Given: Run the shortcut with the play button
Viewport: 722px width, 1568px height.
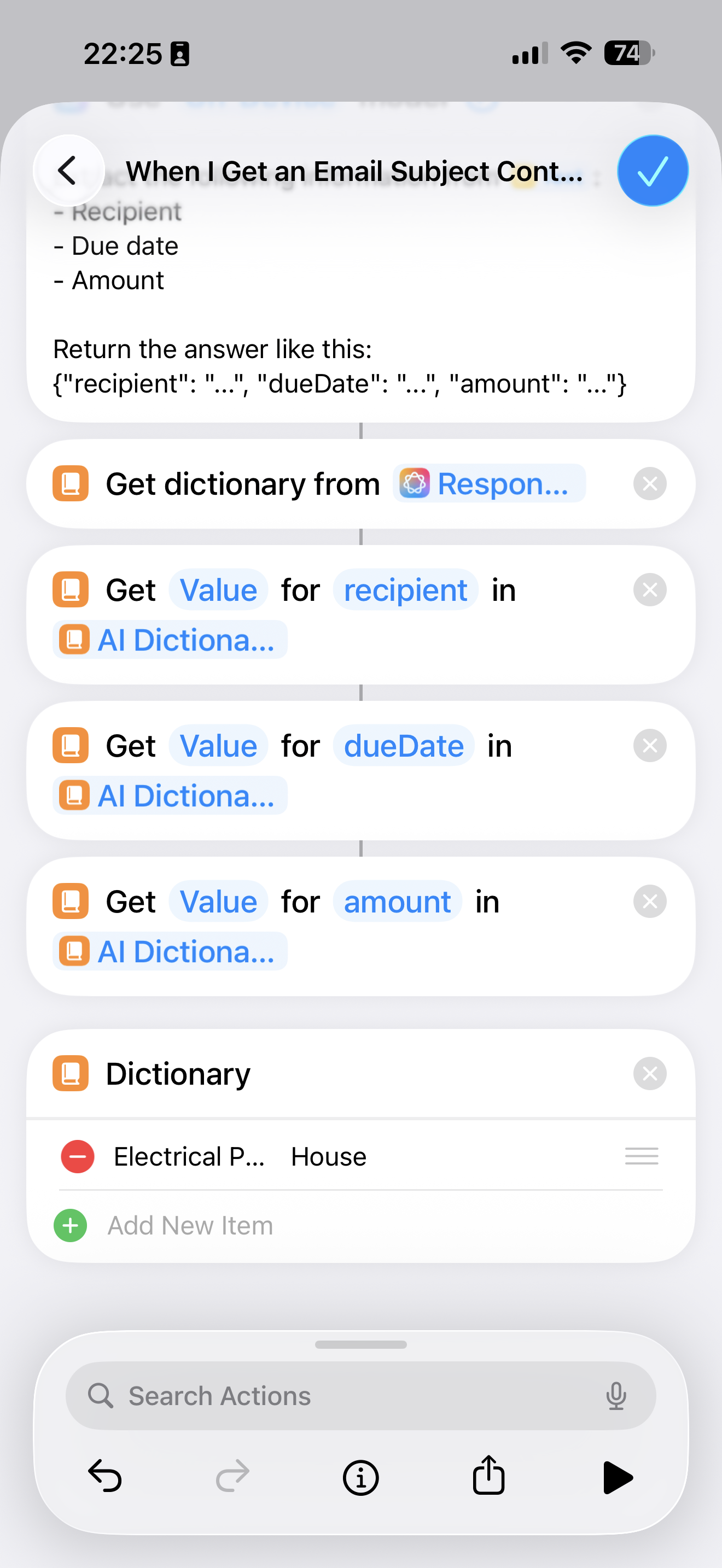Looking at the screenshot, I should point(618,1477).
